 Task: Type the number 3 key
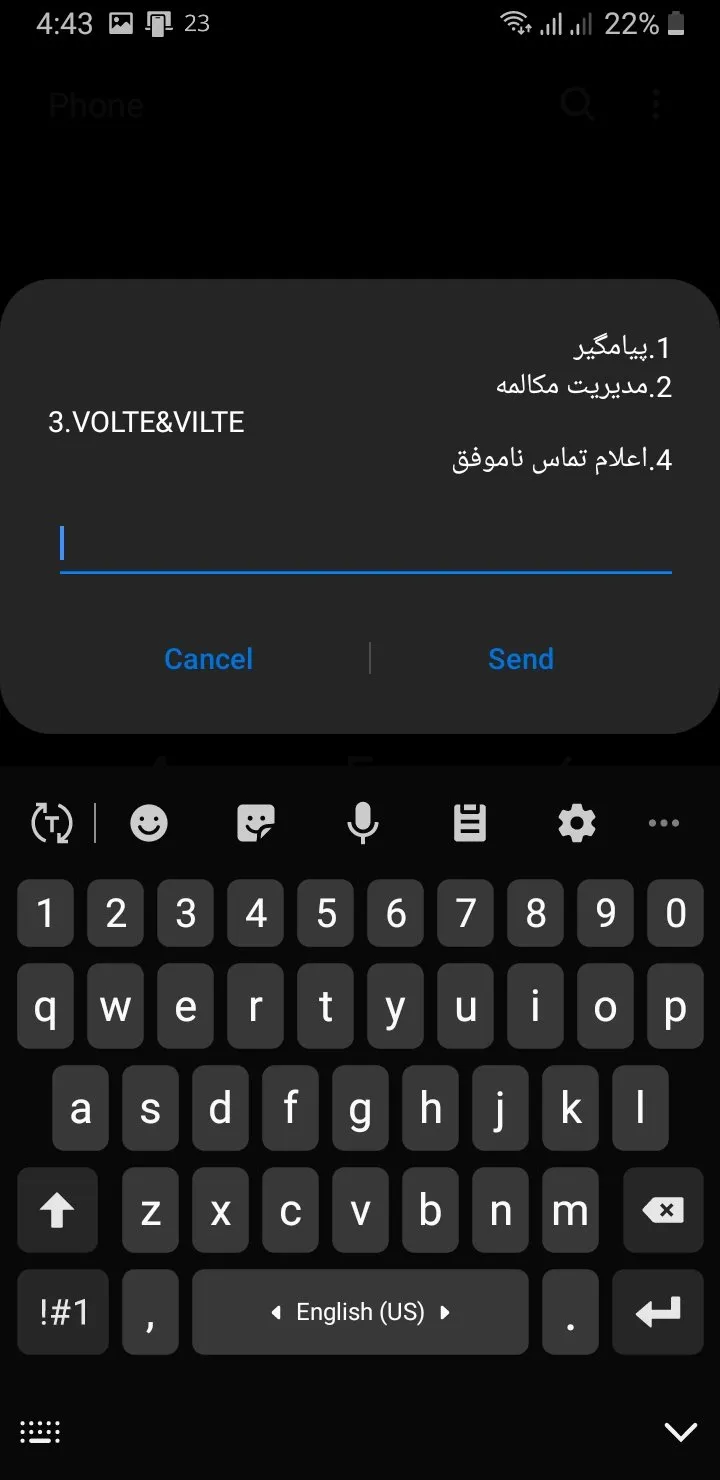[186, 913]
